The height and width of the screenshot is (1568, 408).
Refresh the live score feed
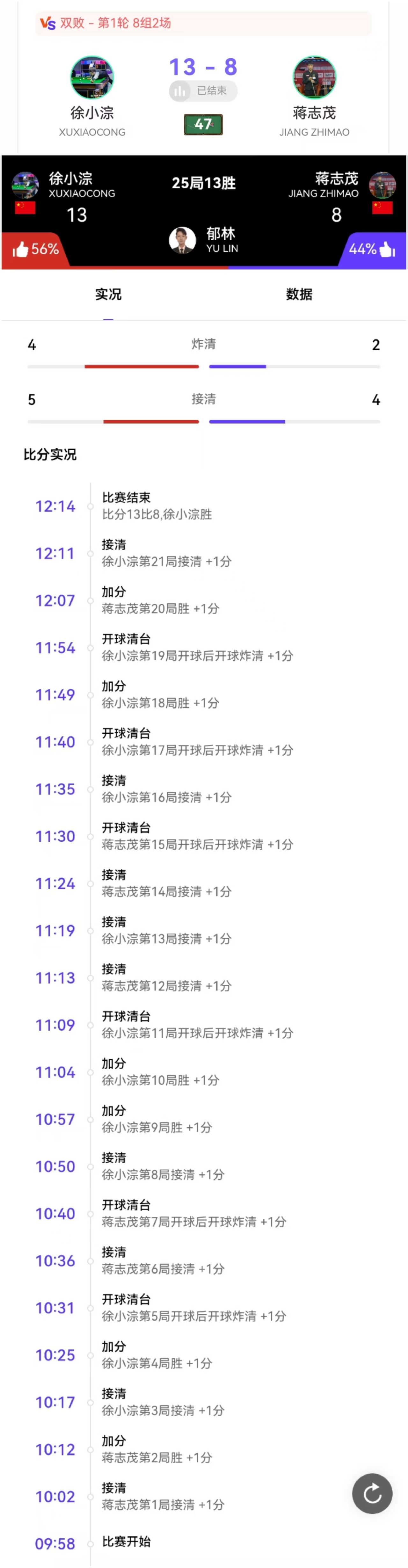[371, 1493]
